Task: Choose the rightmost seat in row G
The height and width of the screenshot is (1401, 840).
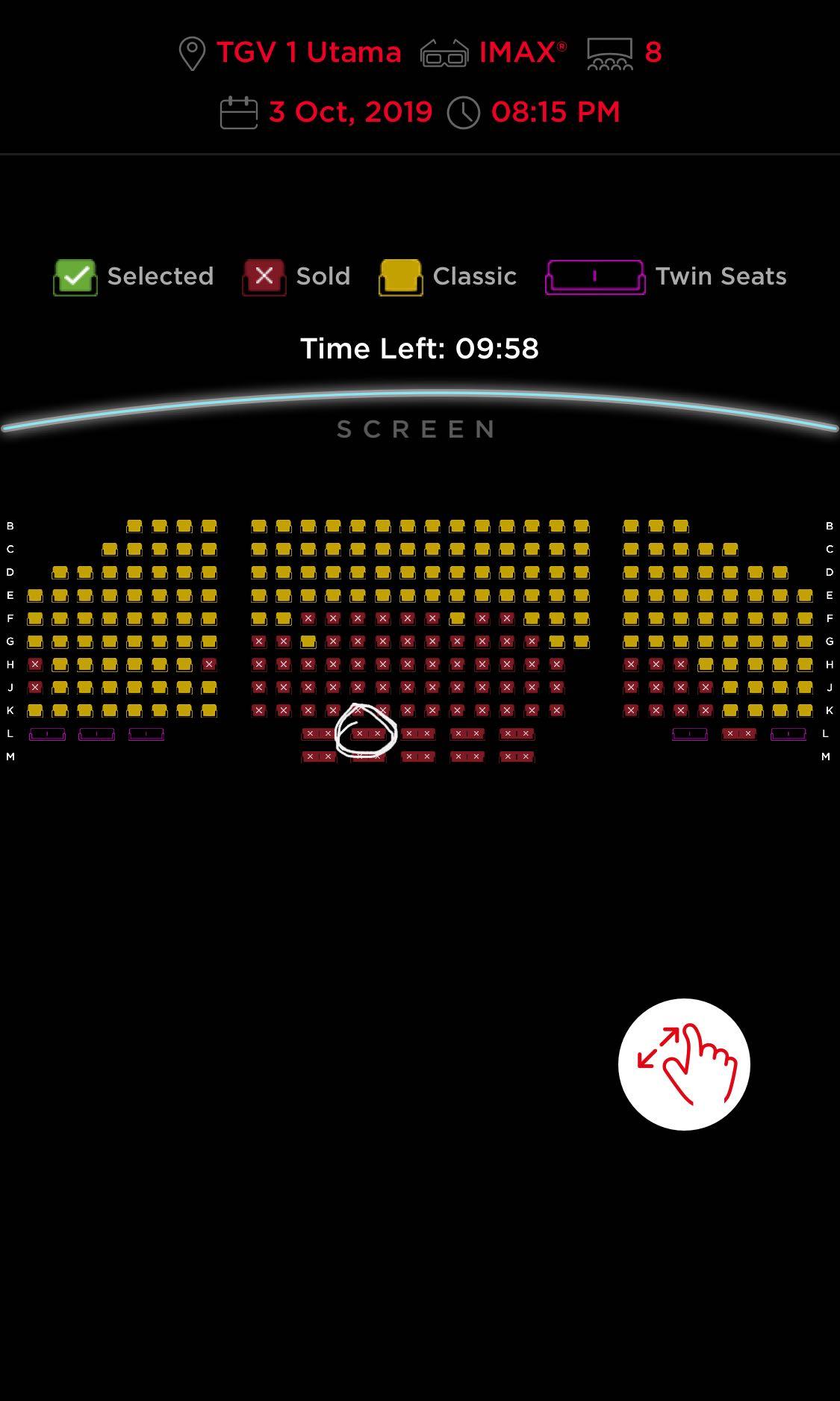Action: coord(804,642)
